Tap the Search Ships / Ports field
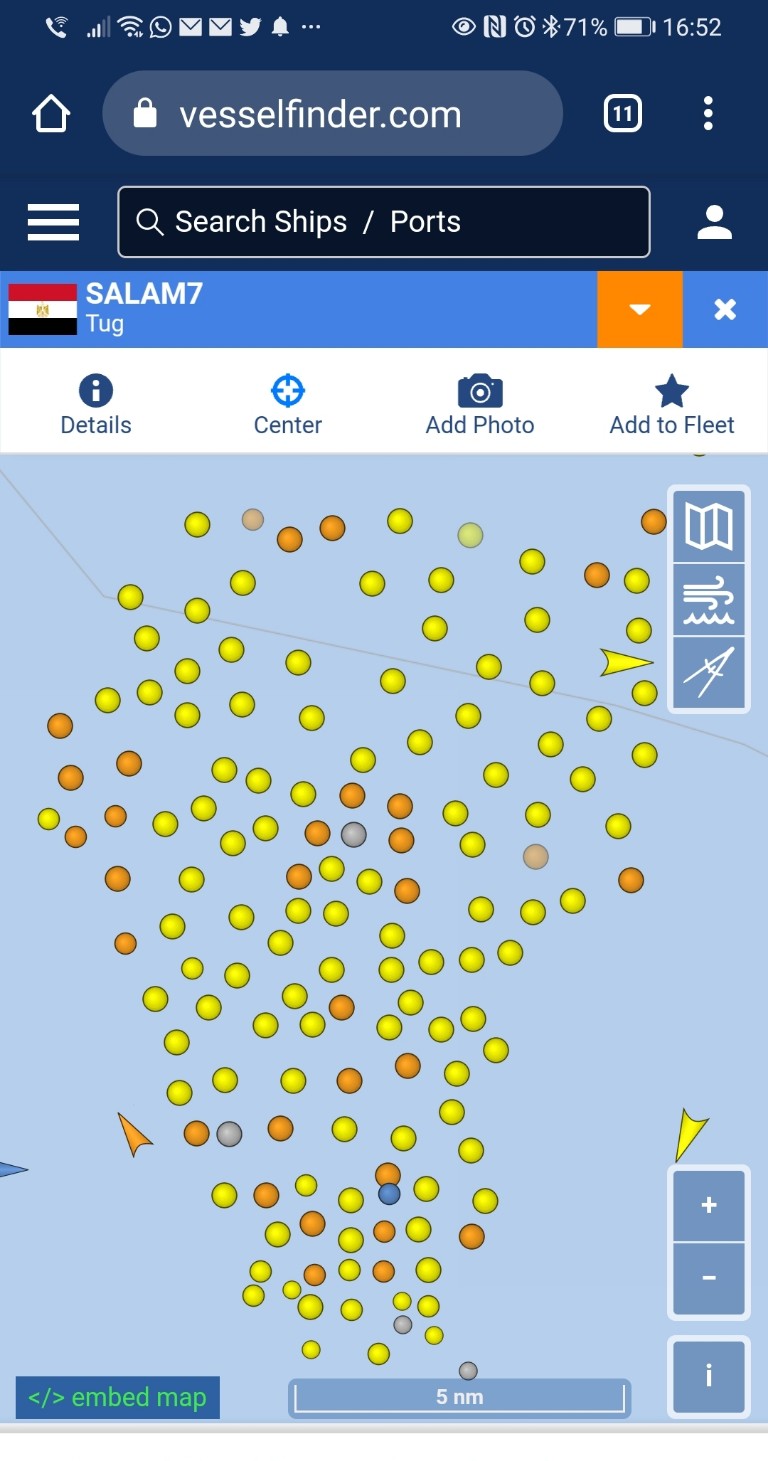Image resolution: width=768 pixels, height=1461 pixels. (384, 222)
